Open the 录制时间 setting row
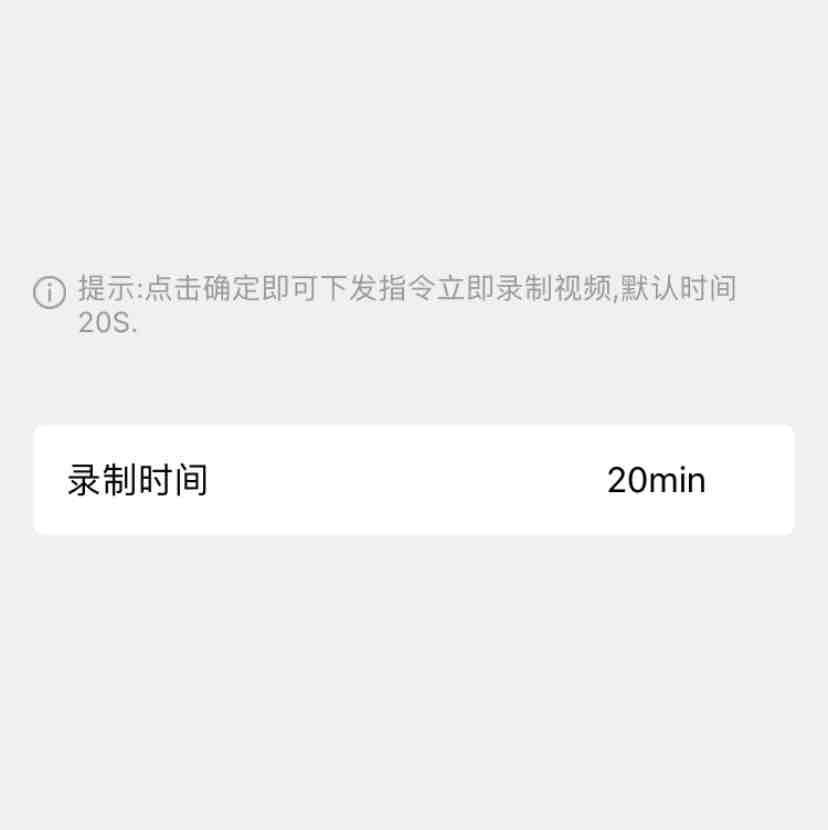 click(x=413, y=480)
